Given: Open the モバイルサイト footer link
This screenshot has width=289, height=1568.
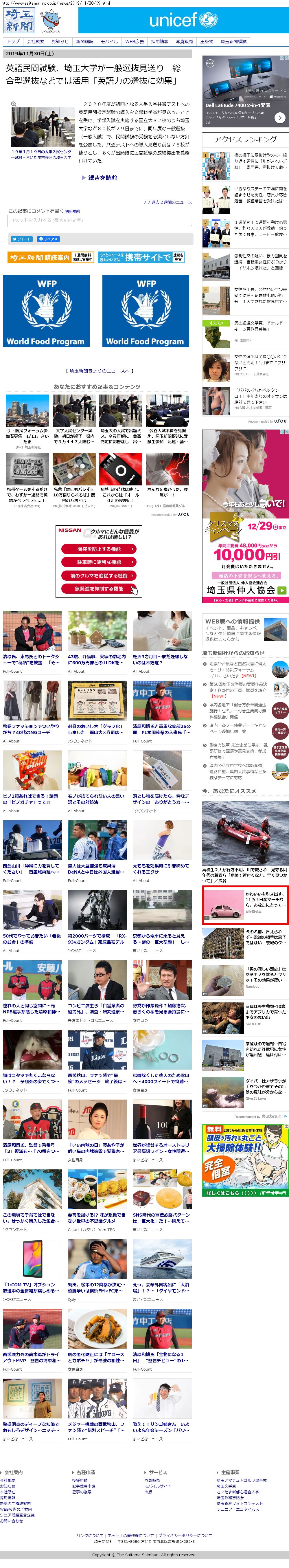Looking at the screenshot, I should 158,1486.
